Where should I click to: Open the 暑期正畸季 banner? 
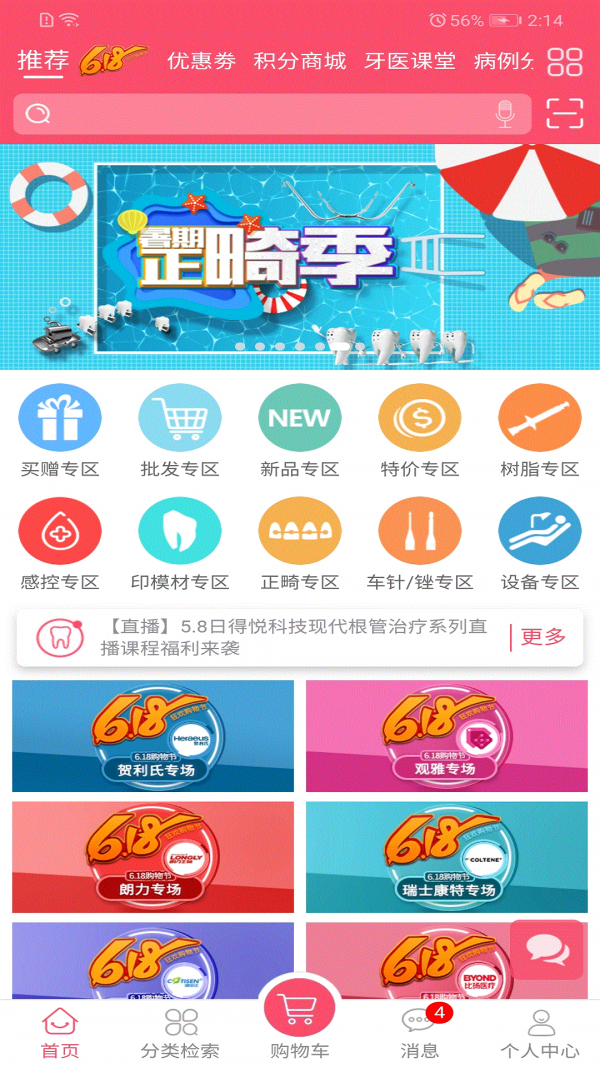pyautogui.click(x=300, y=257)
